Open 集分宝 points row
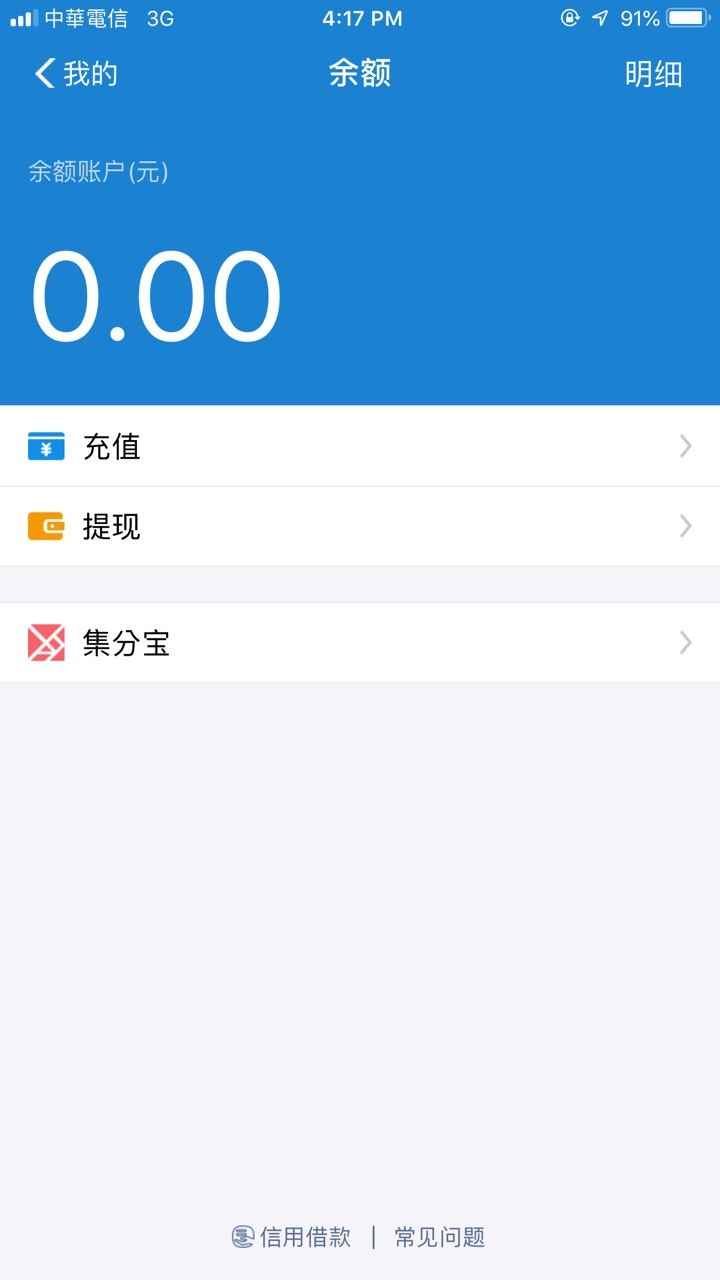This screenshot has height=1280, width=720. (360, 642)
